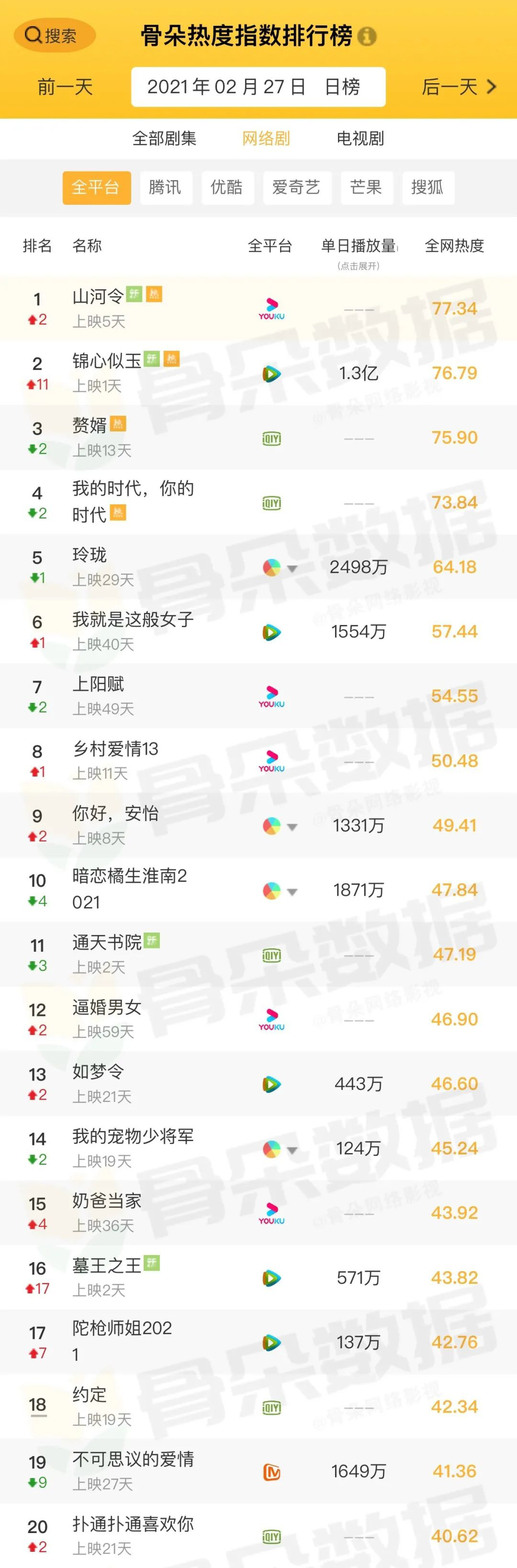Viewport: 517px width, 1568px height.
Task: Tap the 搜索 search button
Action: (54, 36)
